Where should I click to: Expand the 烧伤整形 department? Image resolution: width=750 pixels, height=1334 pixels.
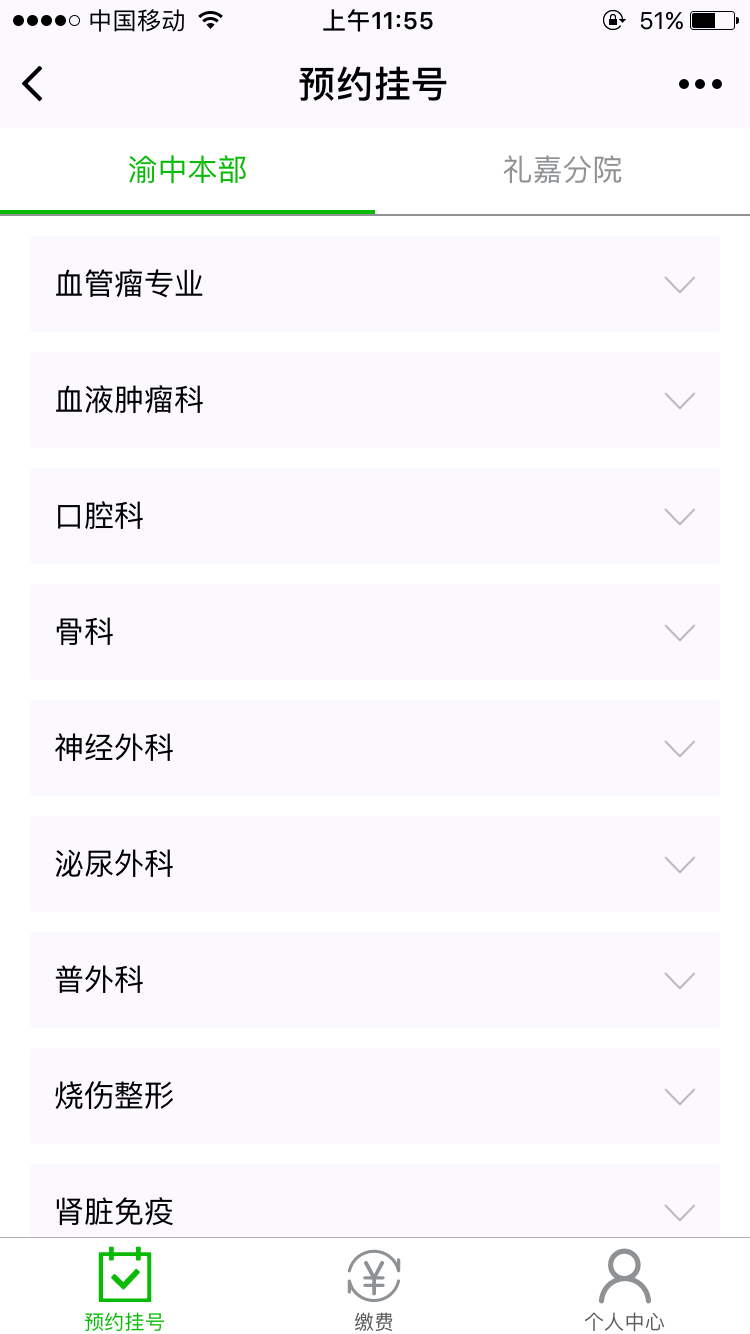pos(375,1096)
